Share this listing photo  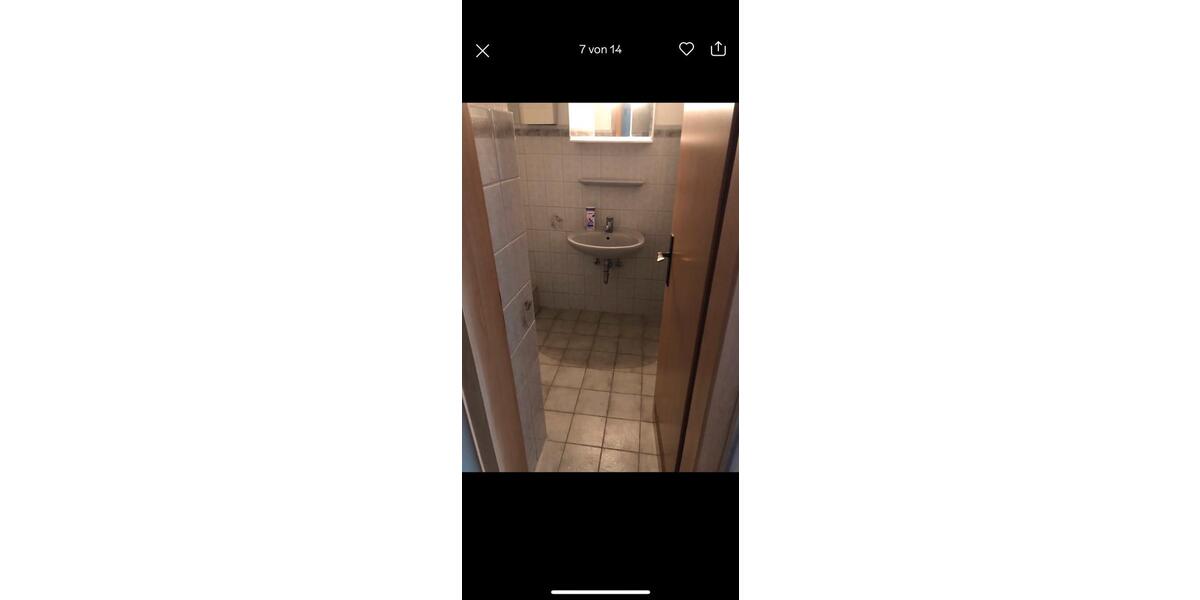(718, 49)
